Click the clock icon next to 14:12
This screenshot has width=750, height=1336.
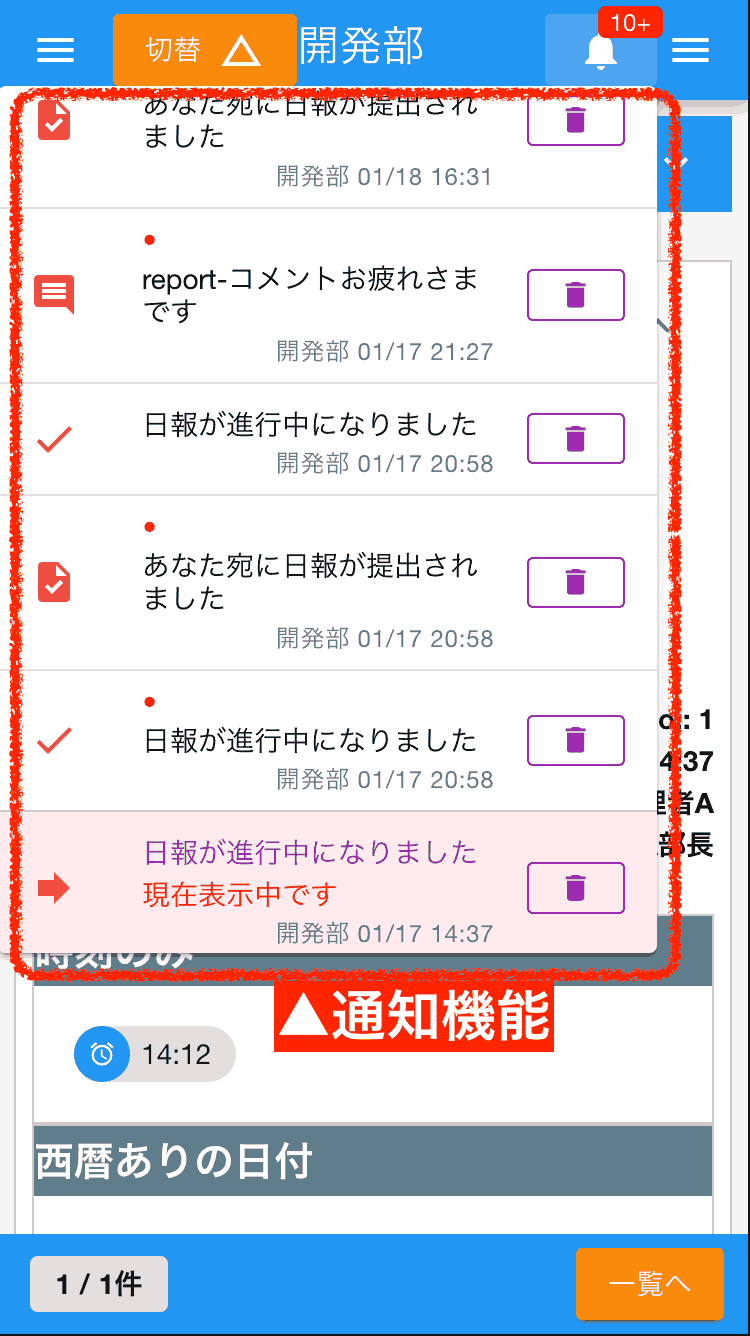pyautogui.click(x=101, y=1054)
